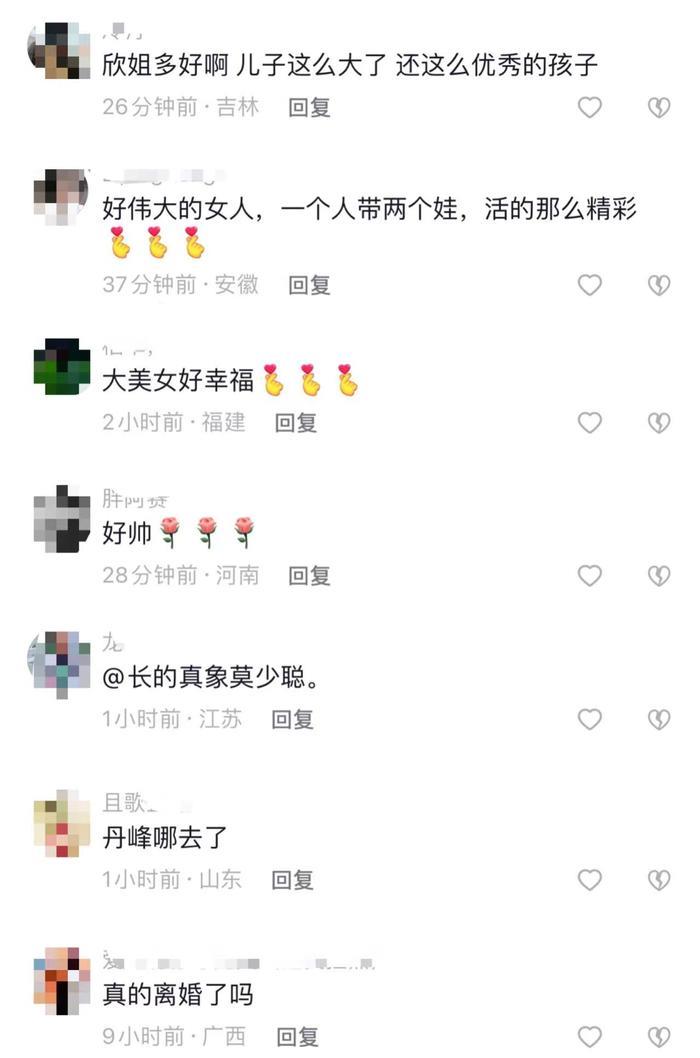700x1058 pixels.
Task: Dislike the 丹峰哪去了 comment
Action: [x=659, y=880]
